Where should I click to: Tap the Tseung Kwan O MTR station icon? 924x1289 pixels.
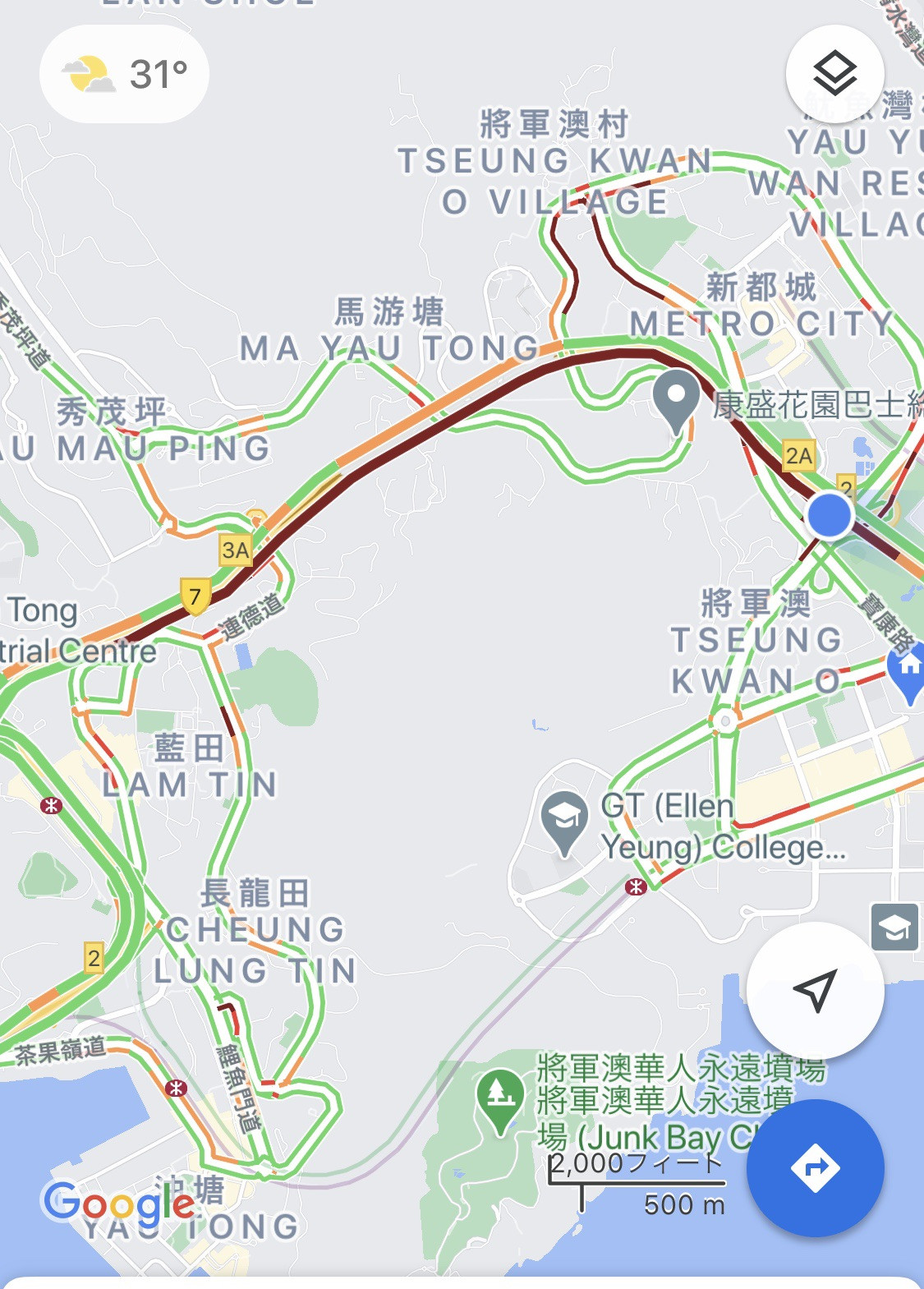point(635,886)
